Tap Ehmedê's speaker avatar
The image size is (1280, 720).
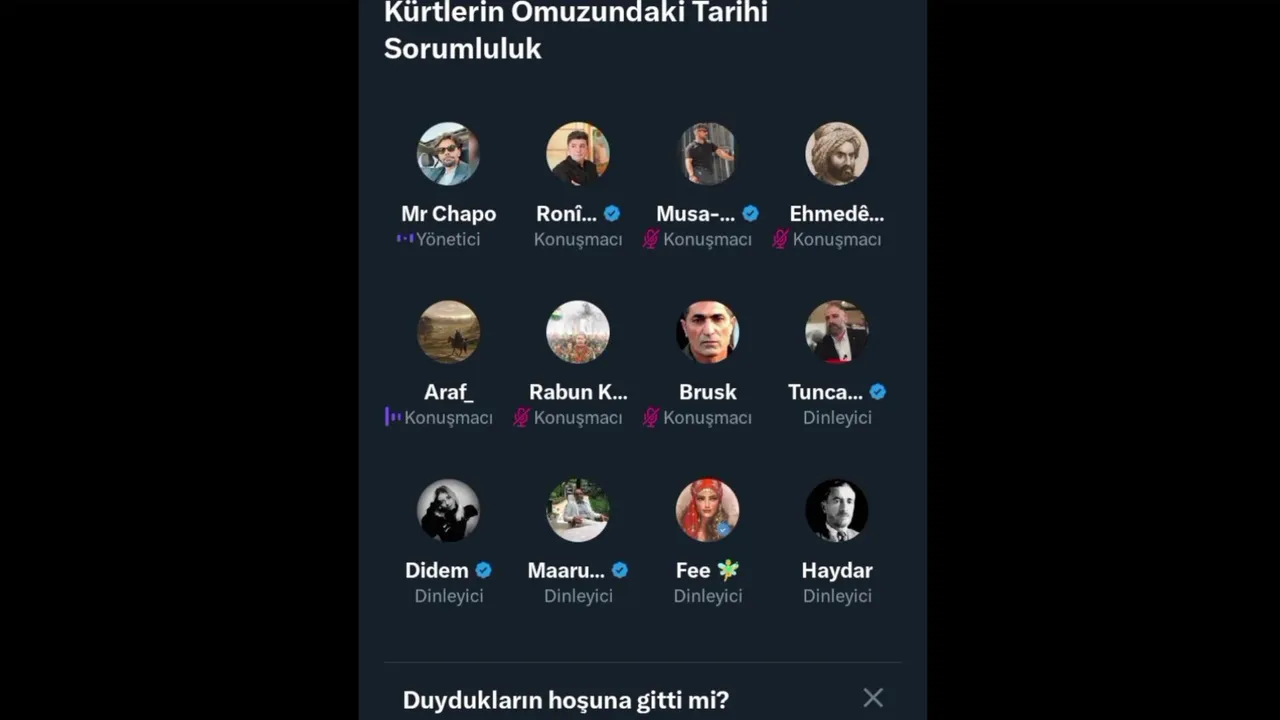pos(837,154)
